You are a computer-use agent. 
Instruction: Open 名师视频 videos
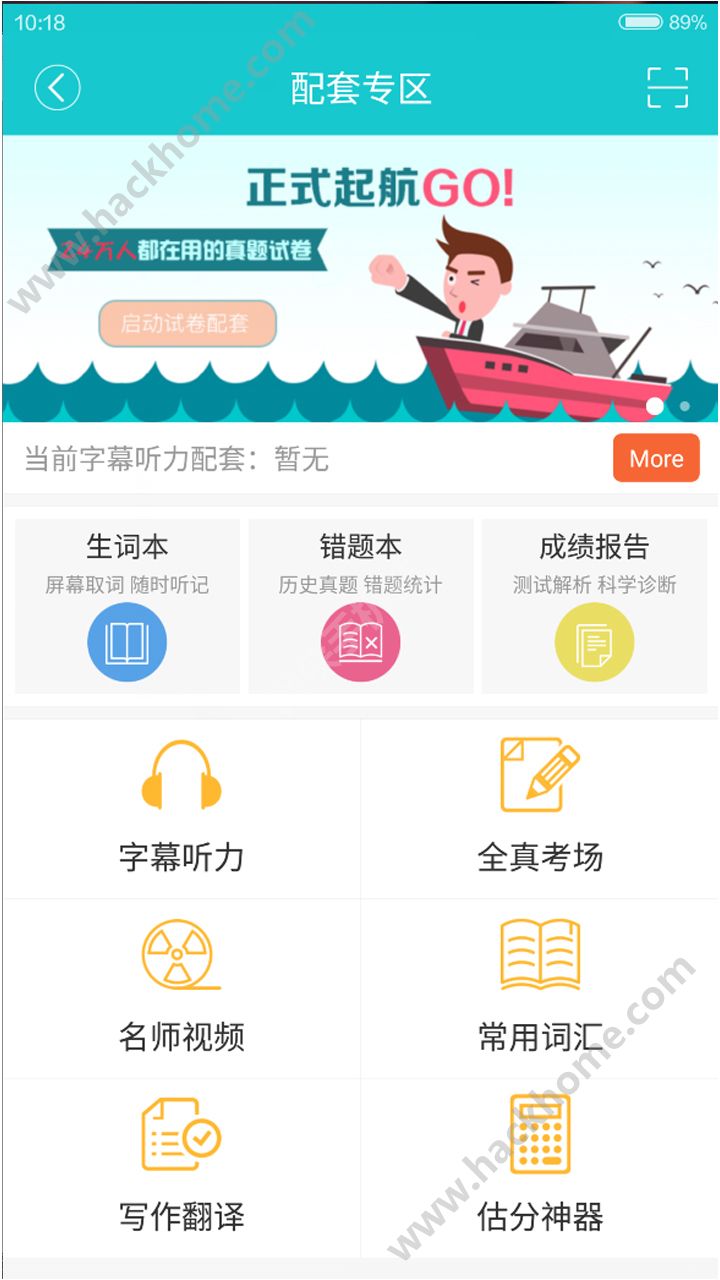181,988
